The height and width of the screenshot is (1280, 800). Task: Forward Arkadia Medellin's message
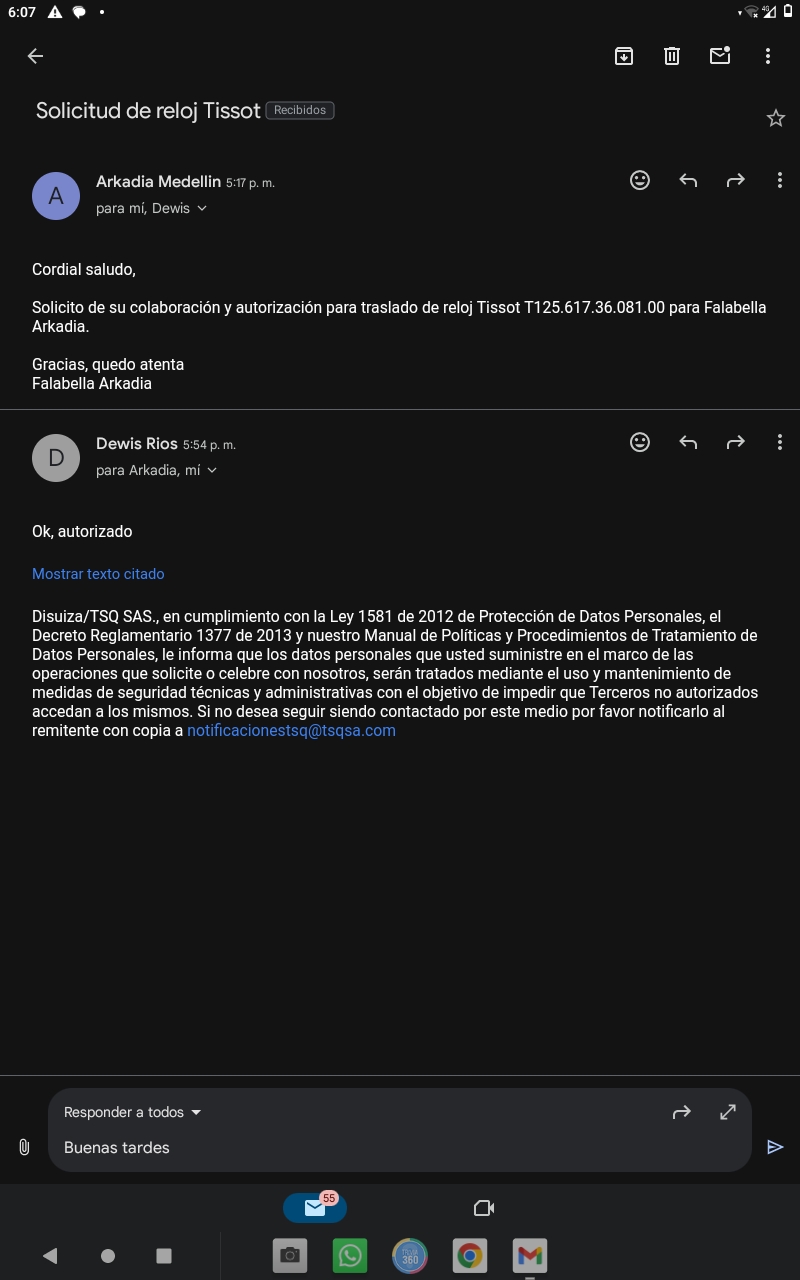pyautogui.click(x=736, y=180)
